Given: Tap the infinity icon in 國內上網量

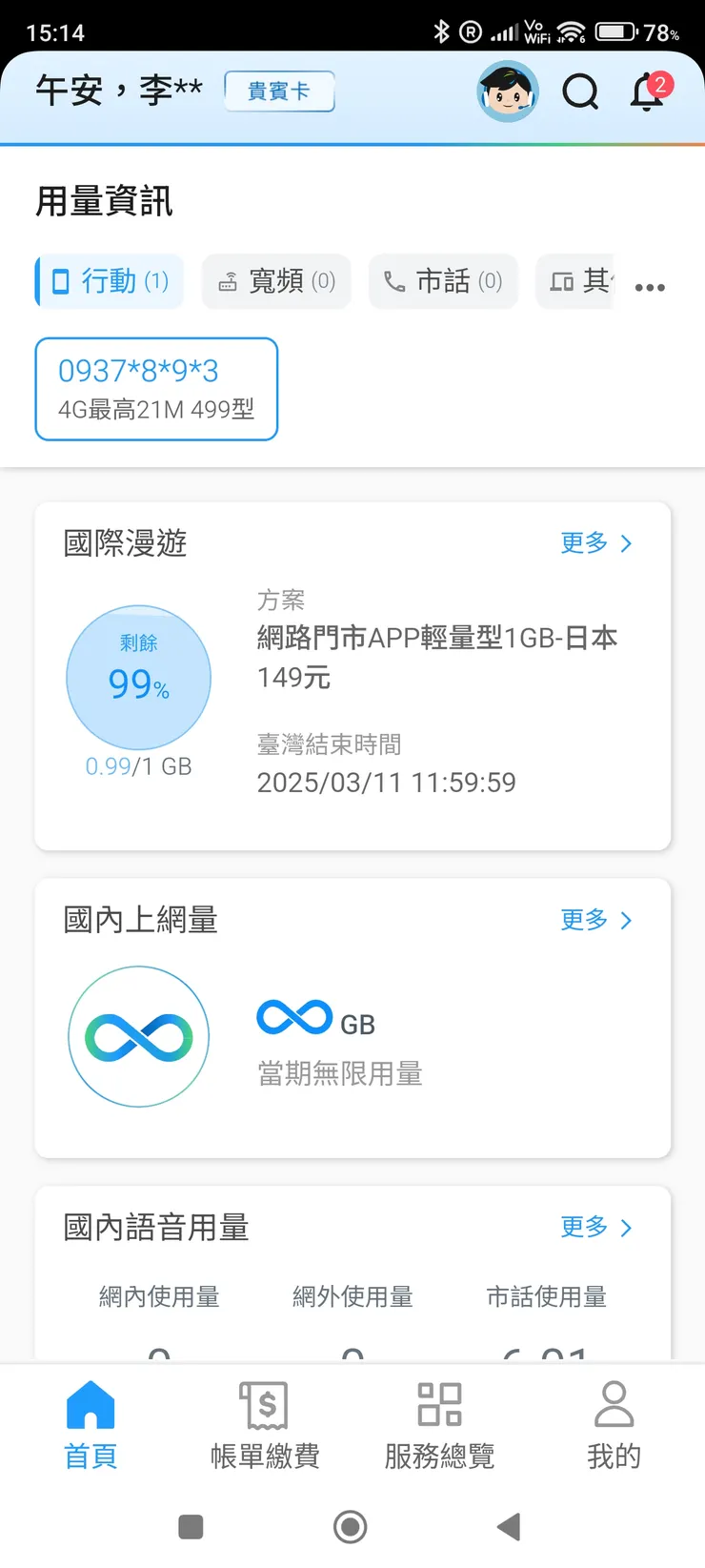Looking at the screenshot, I should [x=138, y=1036].
